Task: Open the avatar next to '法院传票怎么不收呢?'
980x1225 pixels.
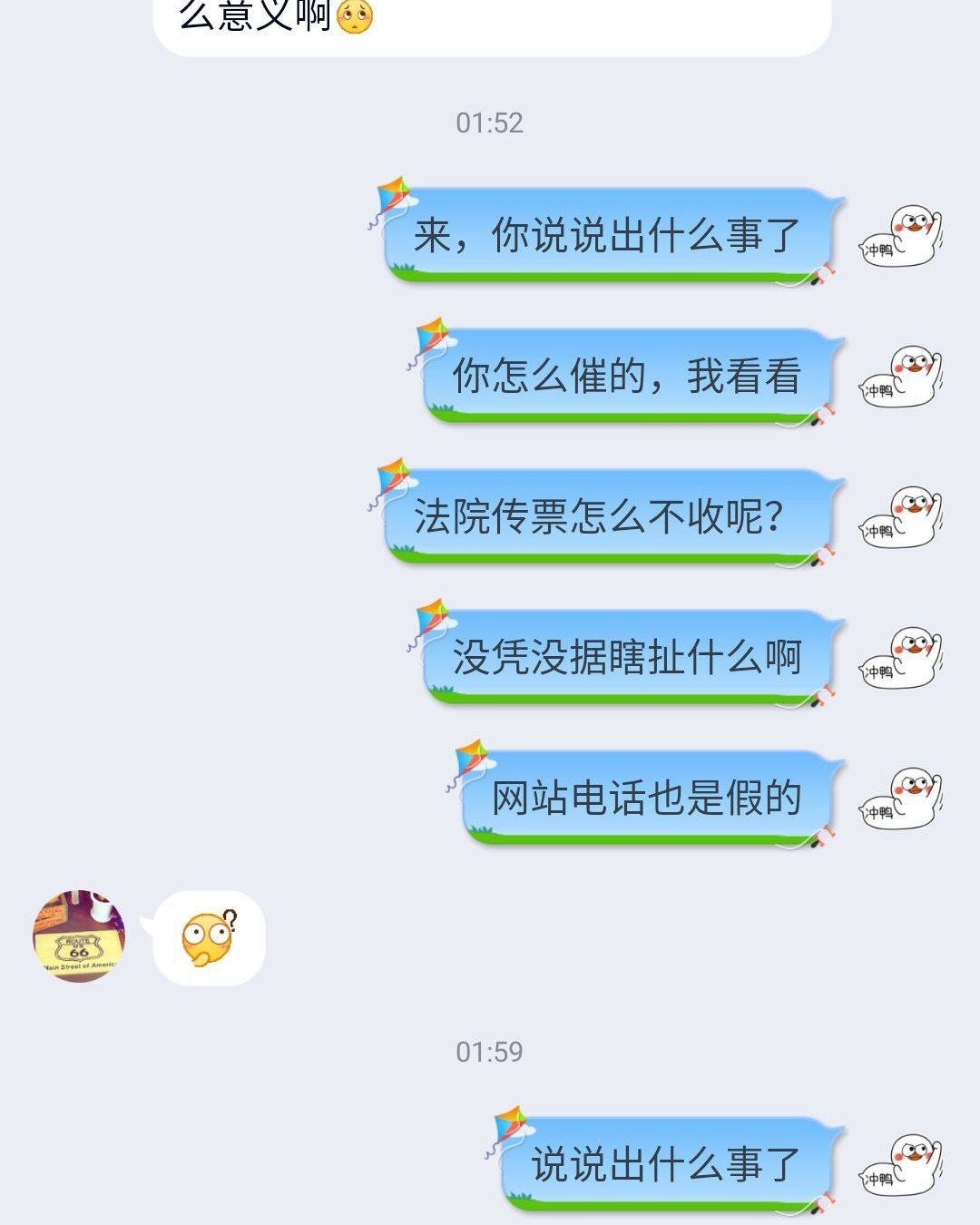Action: click(x=901, y=517)
